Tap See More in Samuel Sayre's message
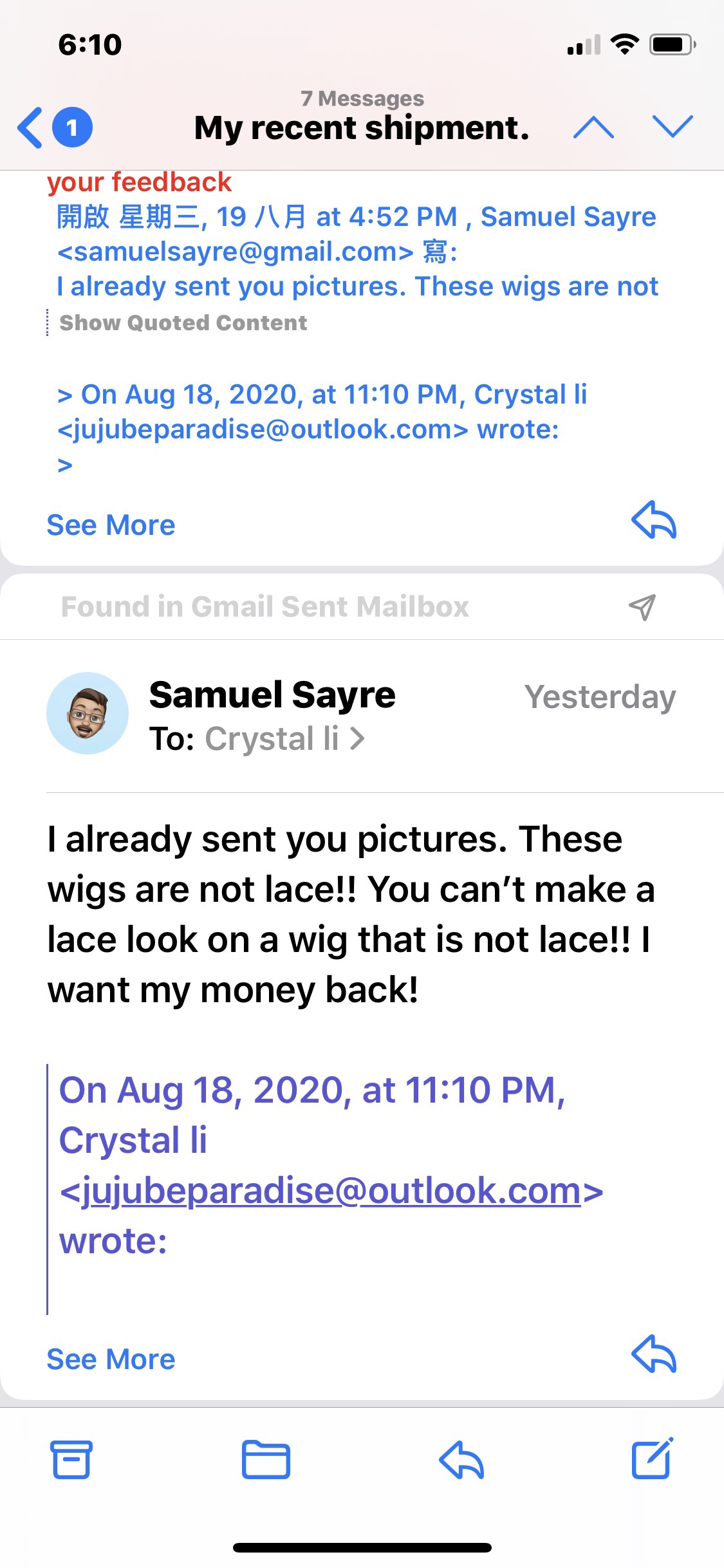 pyautogui.click(x=111, y=1359)
